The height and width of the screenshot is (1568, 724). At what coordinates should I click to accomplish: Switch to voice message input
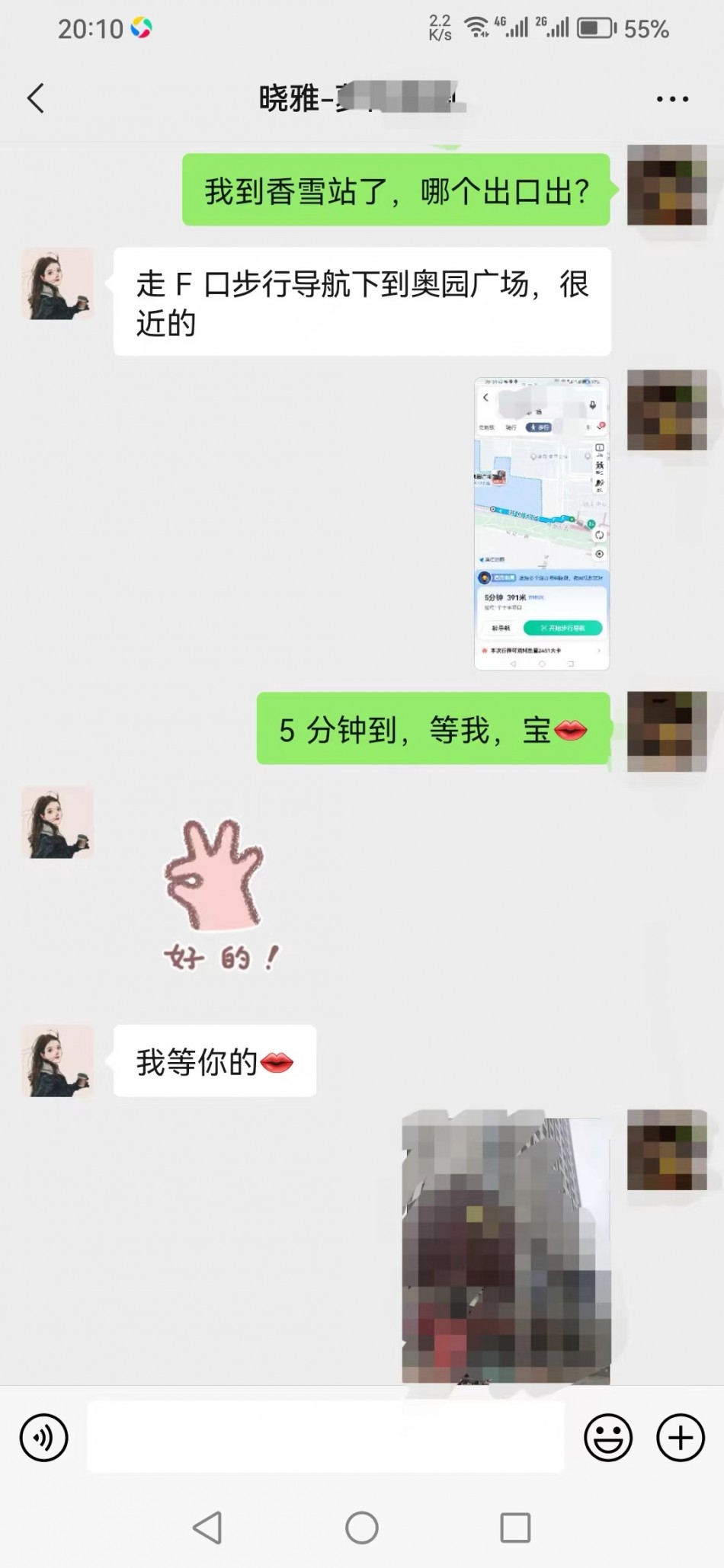click(43, 1438)
